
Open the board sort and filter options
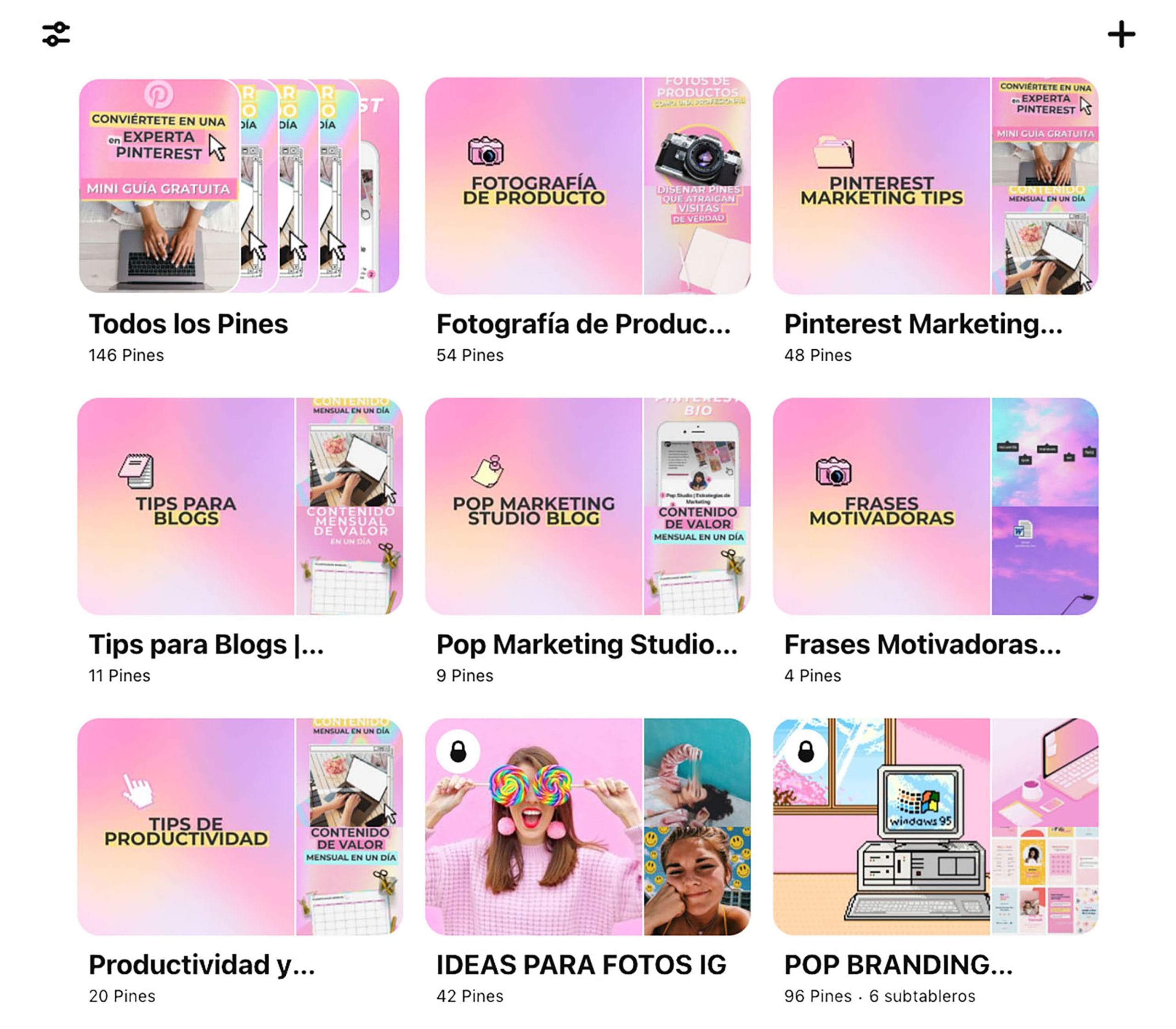pos(56,34)
